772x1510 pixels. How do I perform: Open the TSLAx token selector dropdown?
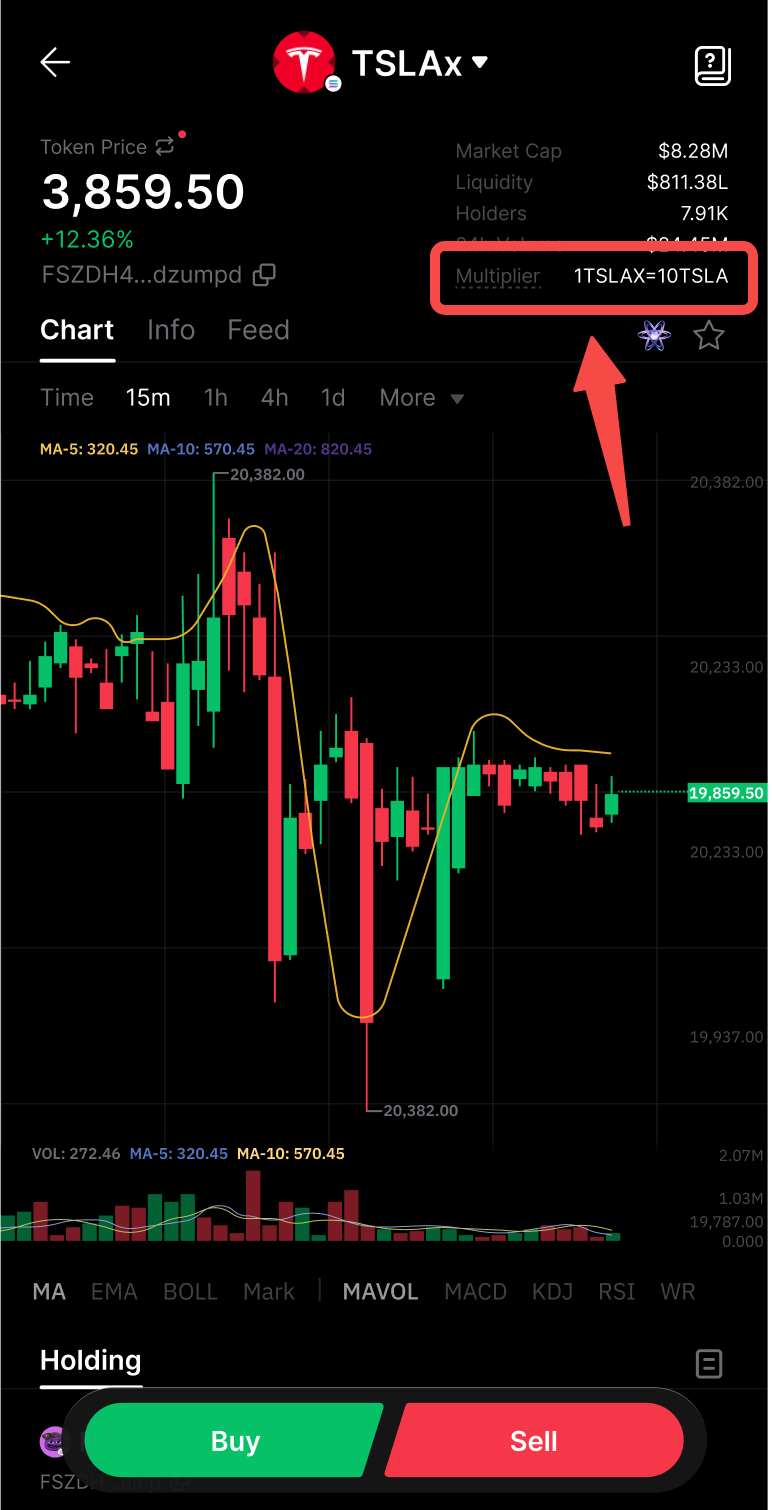pos(480,63)
